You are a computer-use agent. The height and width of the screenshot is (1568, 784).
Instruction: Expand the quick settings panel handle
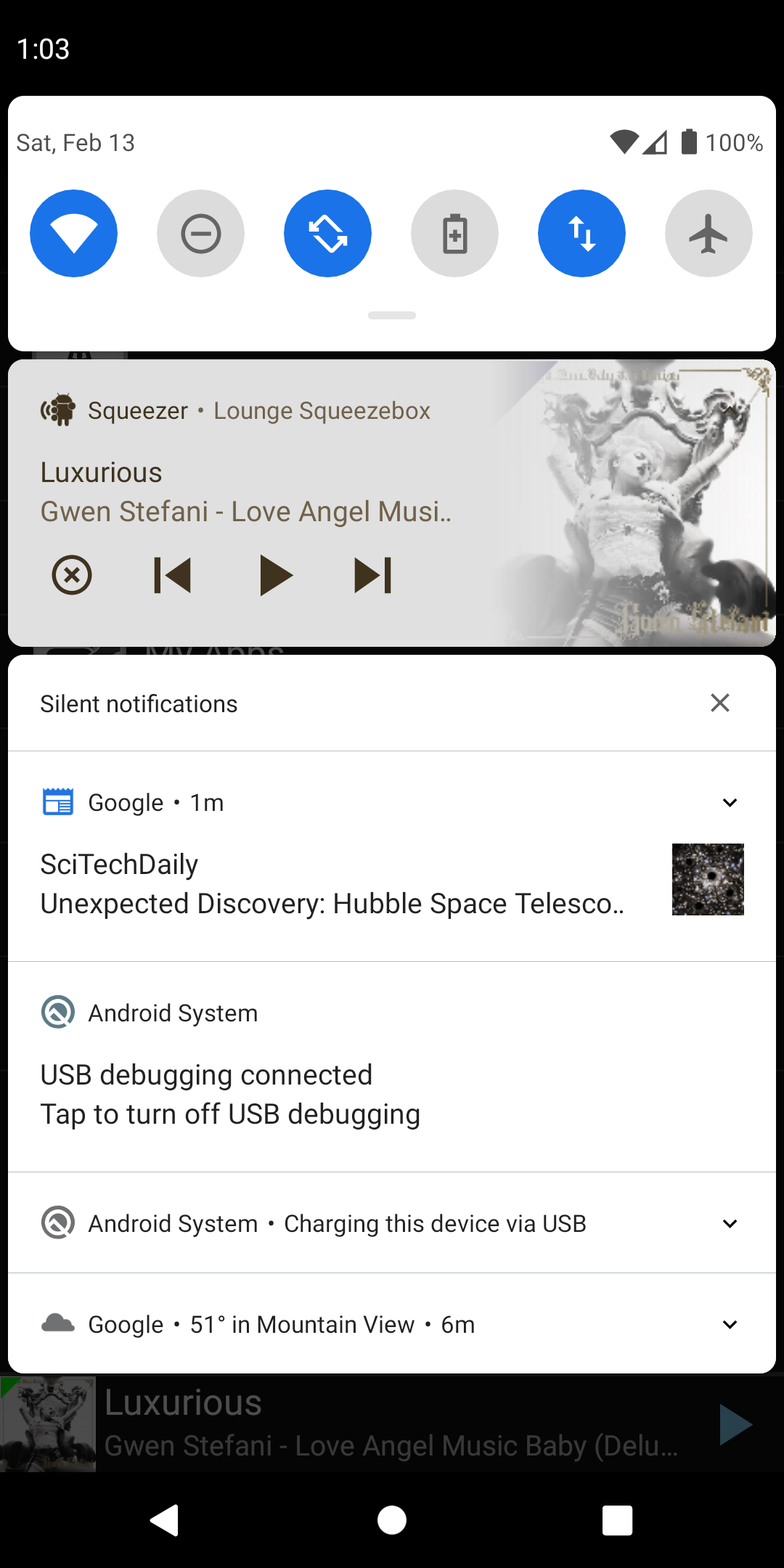392,315
